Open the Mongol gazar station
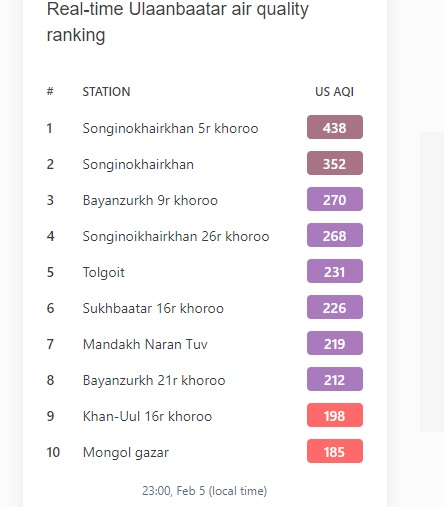 coord(126,452)
